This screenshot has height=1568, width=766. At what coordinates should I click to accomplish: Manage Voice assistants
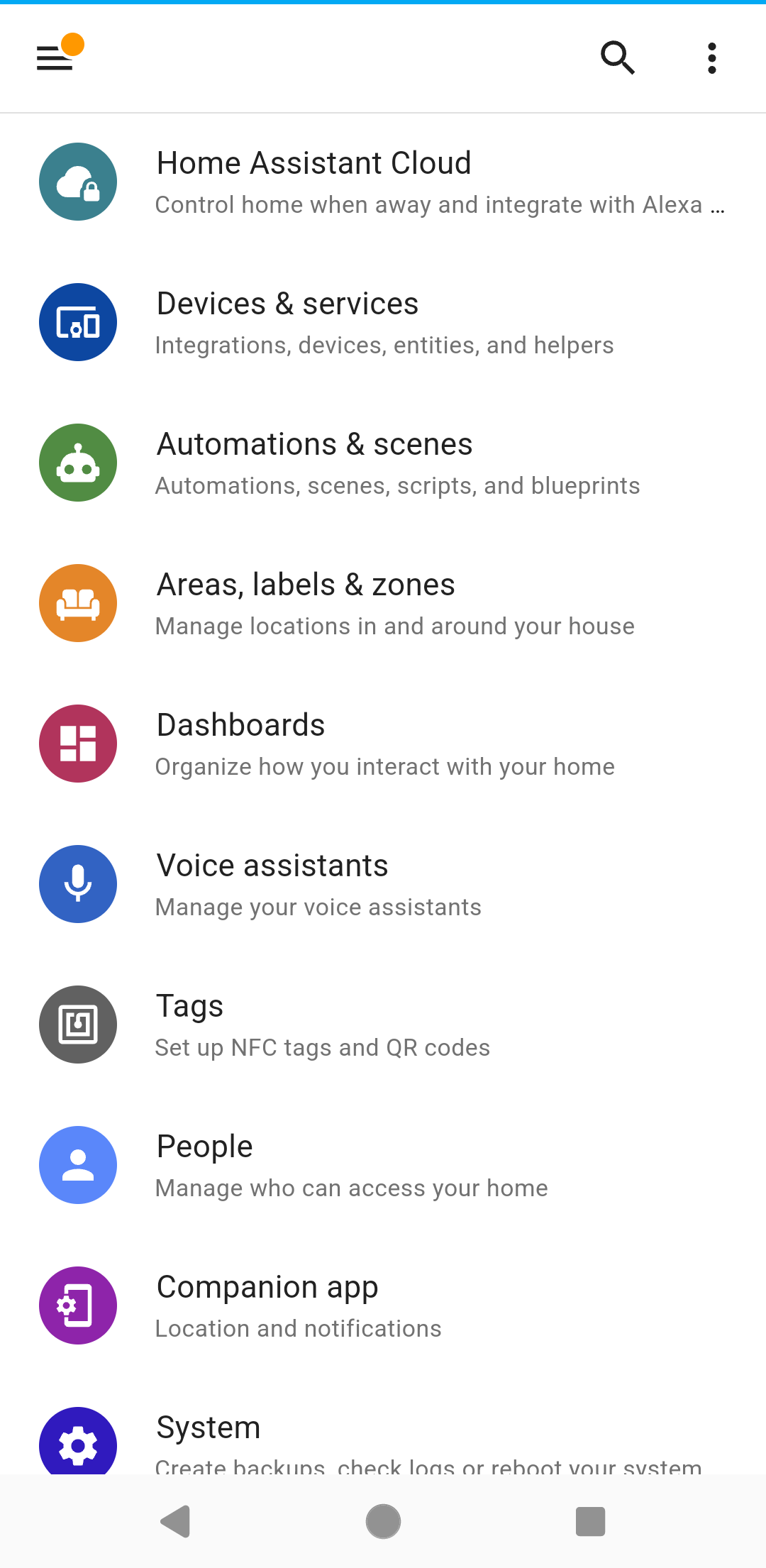coord(383,885)
